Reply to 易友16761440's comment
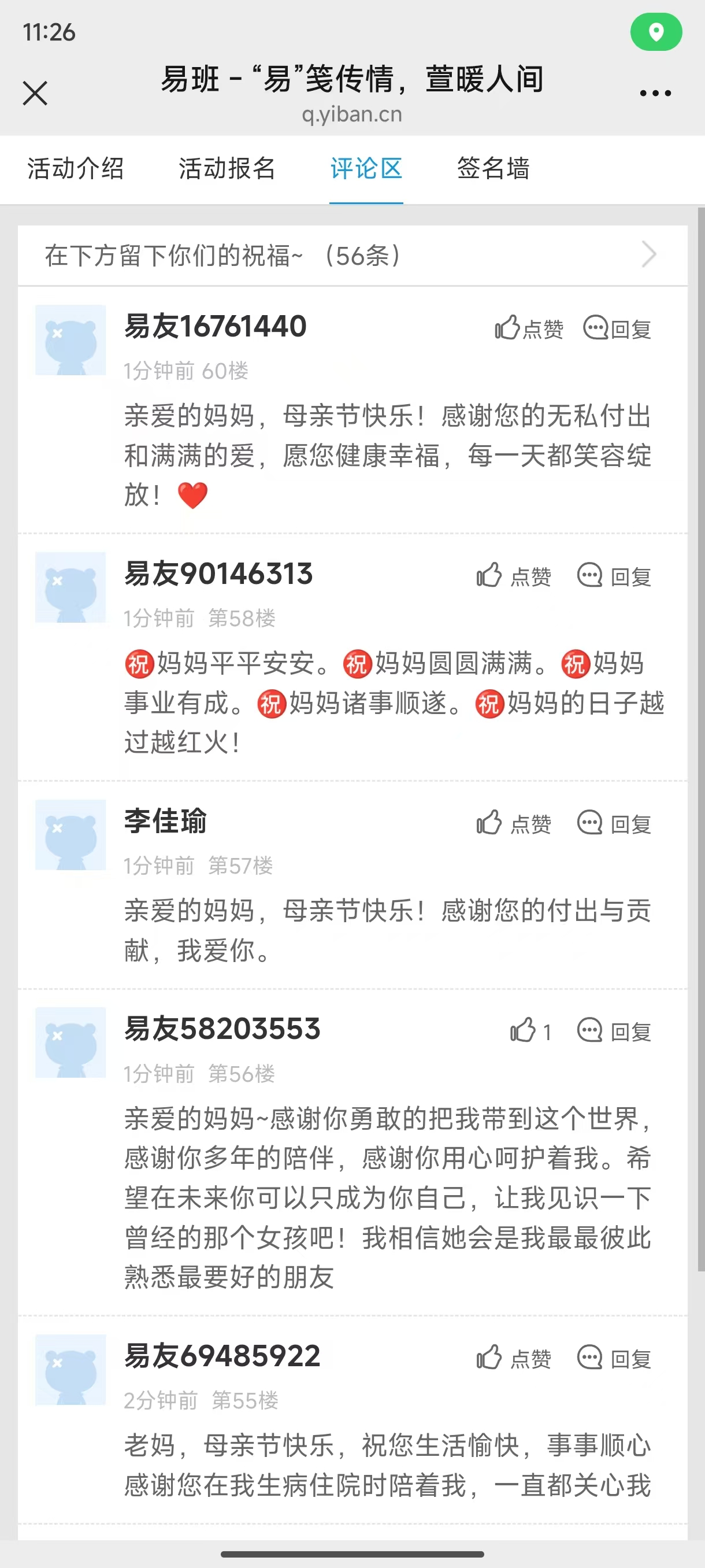Image resolution: width=705 pixels, height=1568 pixels. click(x=617, y=329)
